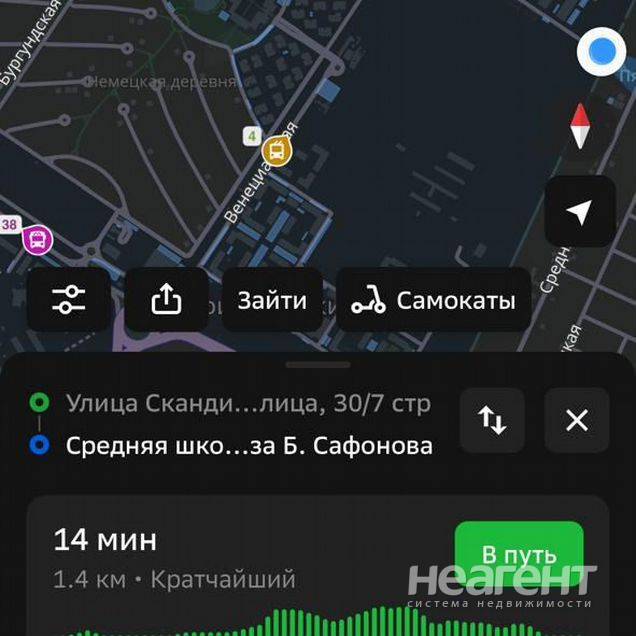This screenshot has width=636, height=636.
Task: Open the pink bus stop marker
Action: click(38, 240)
